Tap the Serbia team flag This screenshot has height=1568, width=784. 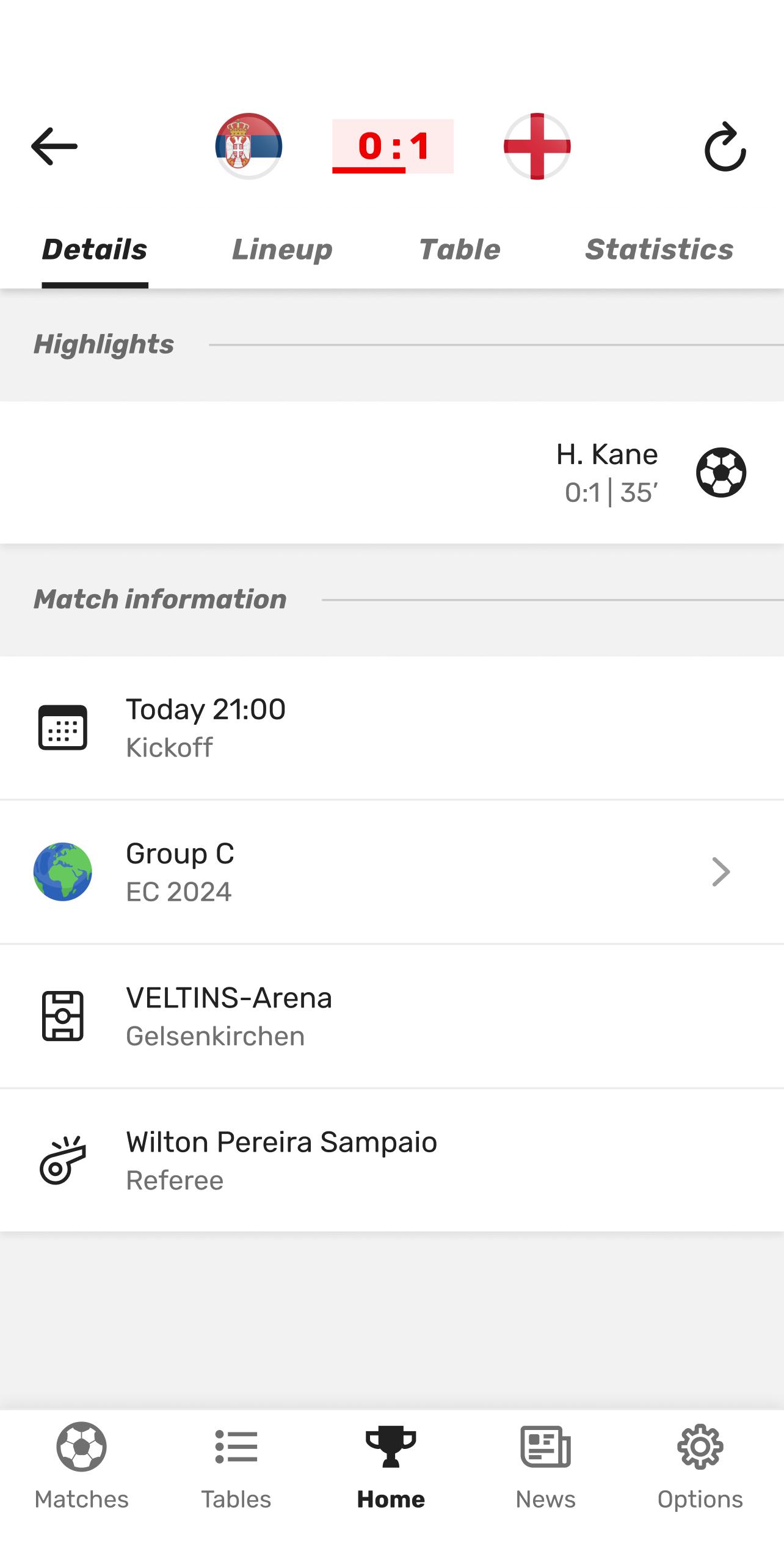coord(249,147)
